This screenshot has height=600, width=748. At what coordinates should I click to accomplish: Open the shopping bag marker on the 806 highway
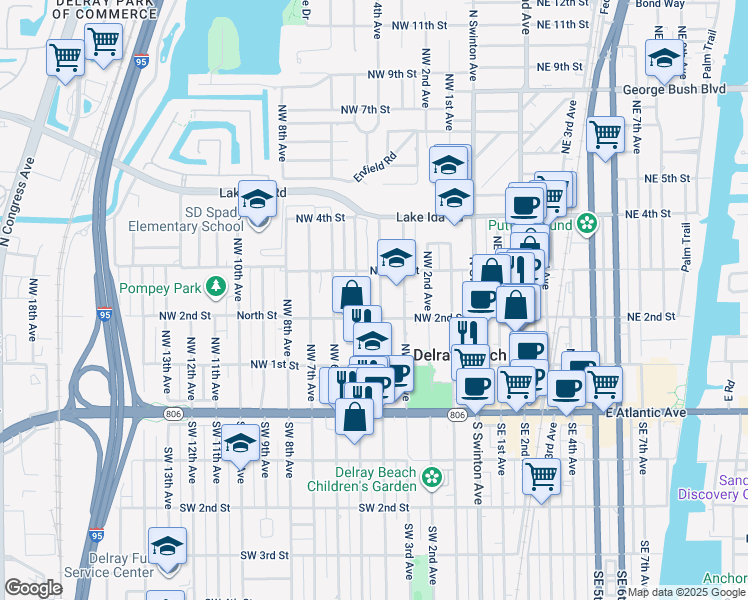354,418
